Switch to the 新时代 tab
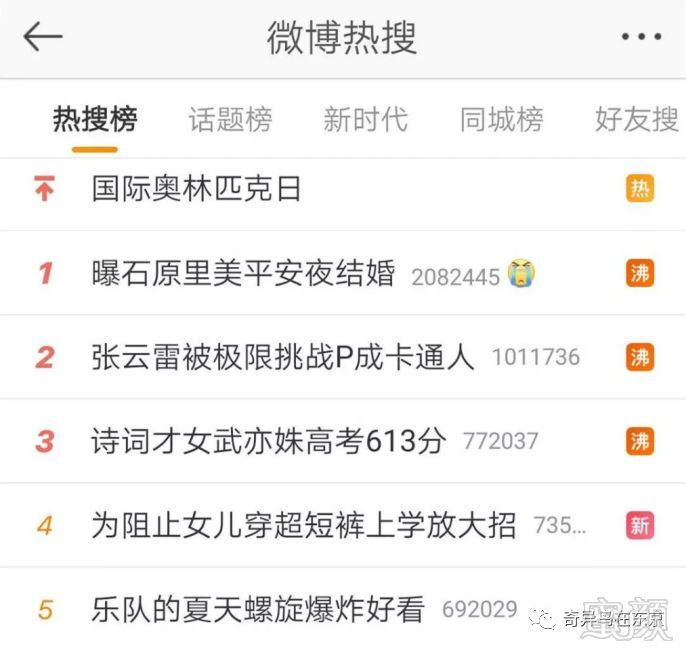This screenshot has height=649, width=686. pos(365,121)
